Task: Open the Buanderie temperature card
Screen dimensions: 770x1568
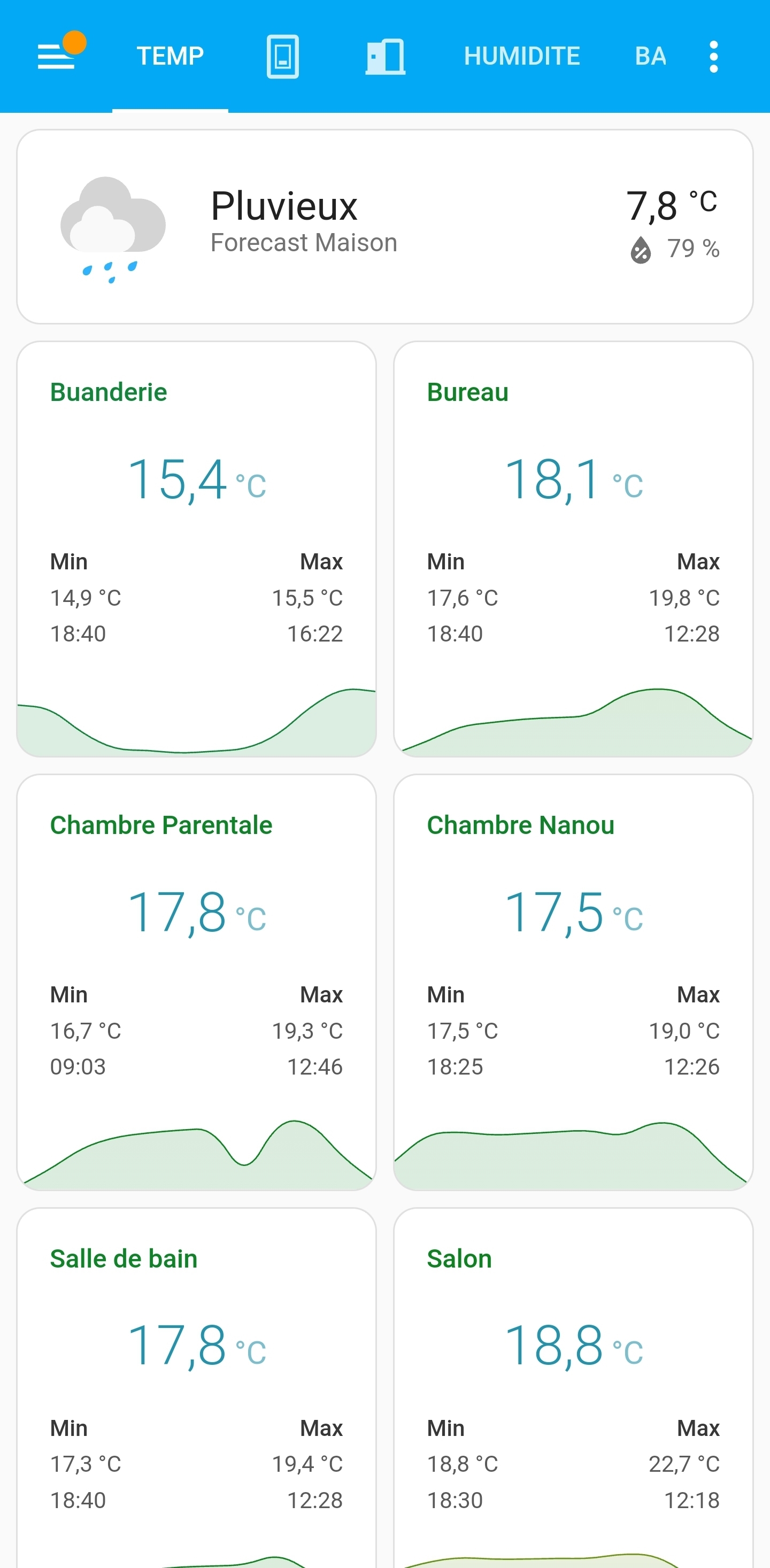Action: (x=196, y=548)
